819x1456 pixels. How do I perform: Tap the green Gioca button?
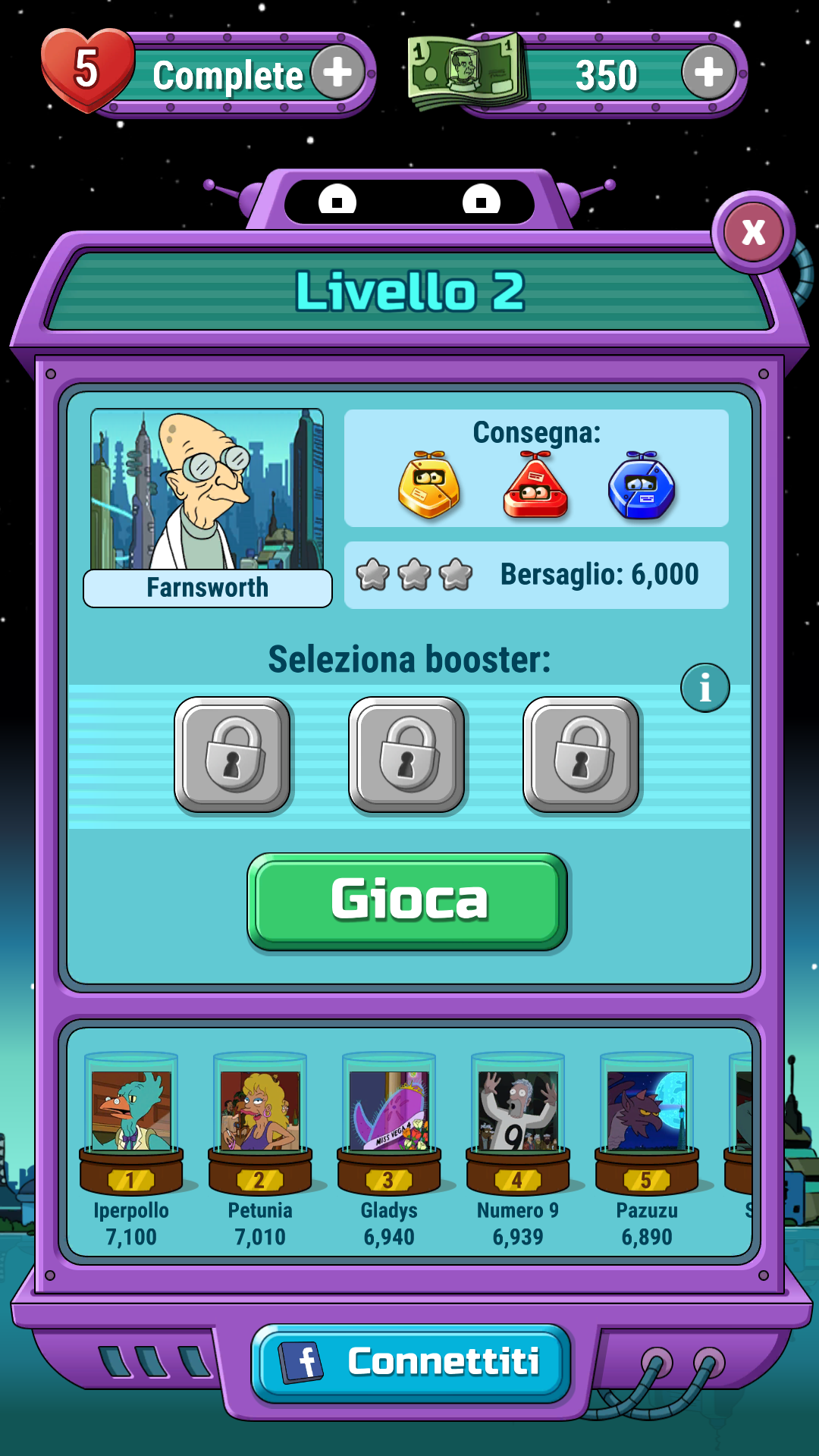(408, 901)
